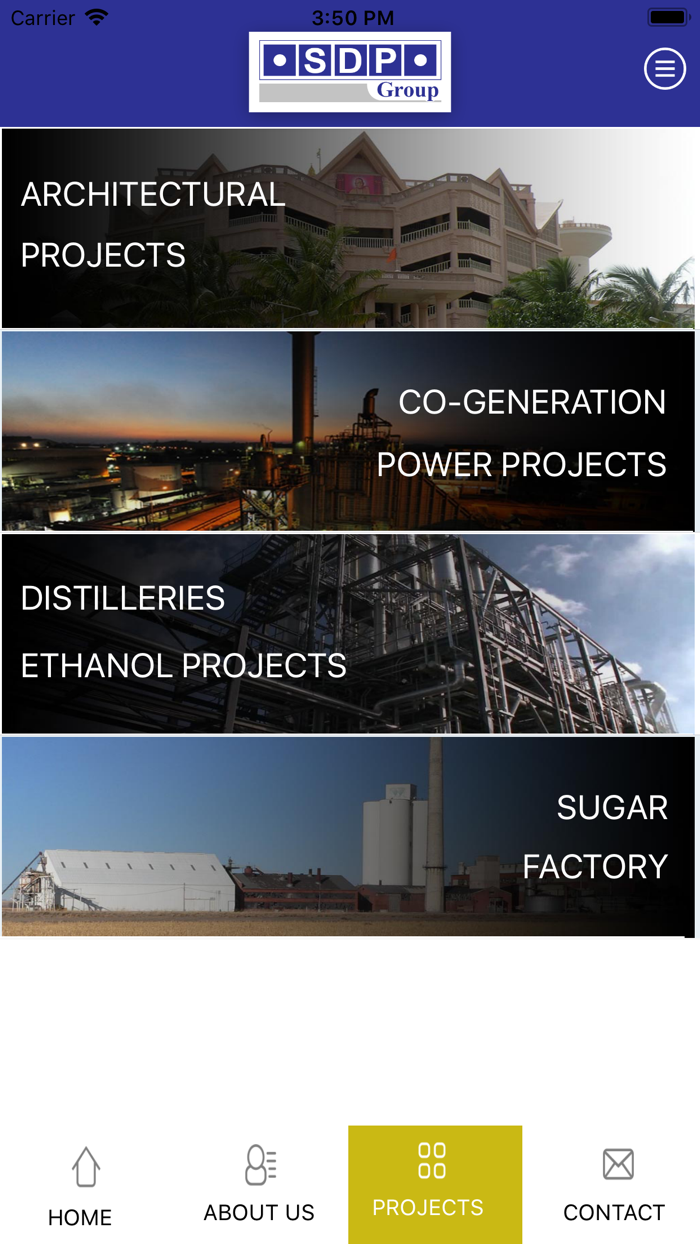Open Architectural Projects banner
700x1244 pixels.
tap(348, 228)
